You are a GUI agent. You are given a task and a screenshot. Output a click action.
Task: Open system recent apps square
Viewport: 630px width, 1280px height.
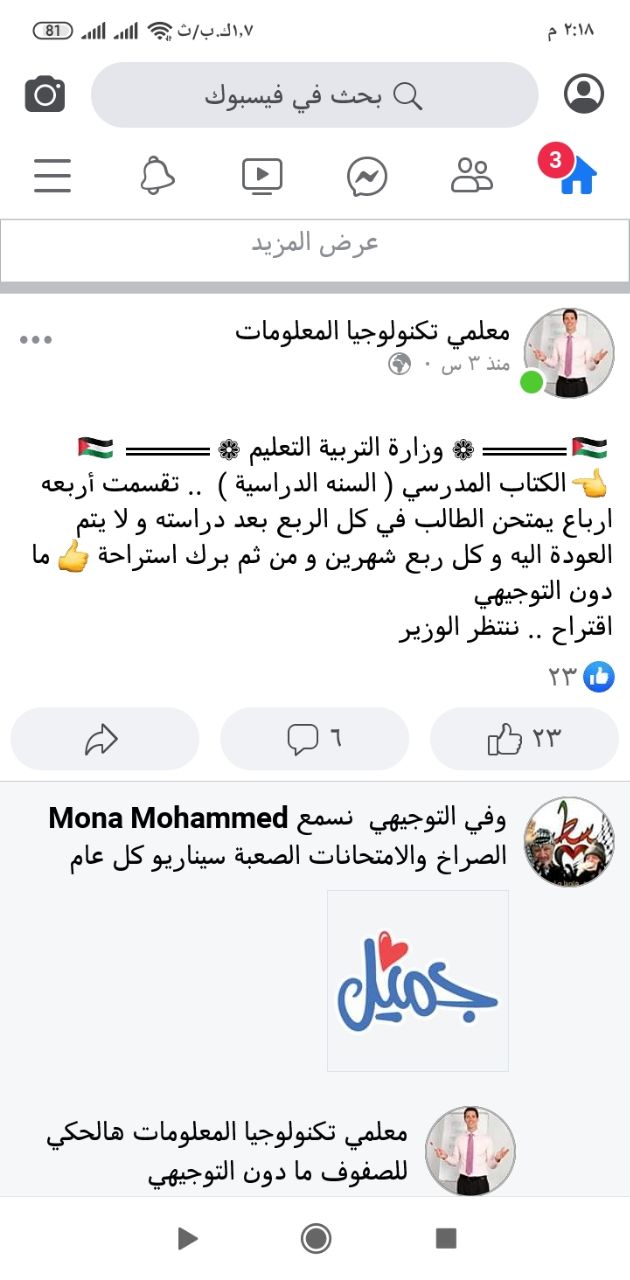(446, 1239)
